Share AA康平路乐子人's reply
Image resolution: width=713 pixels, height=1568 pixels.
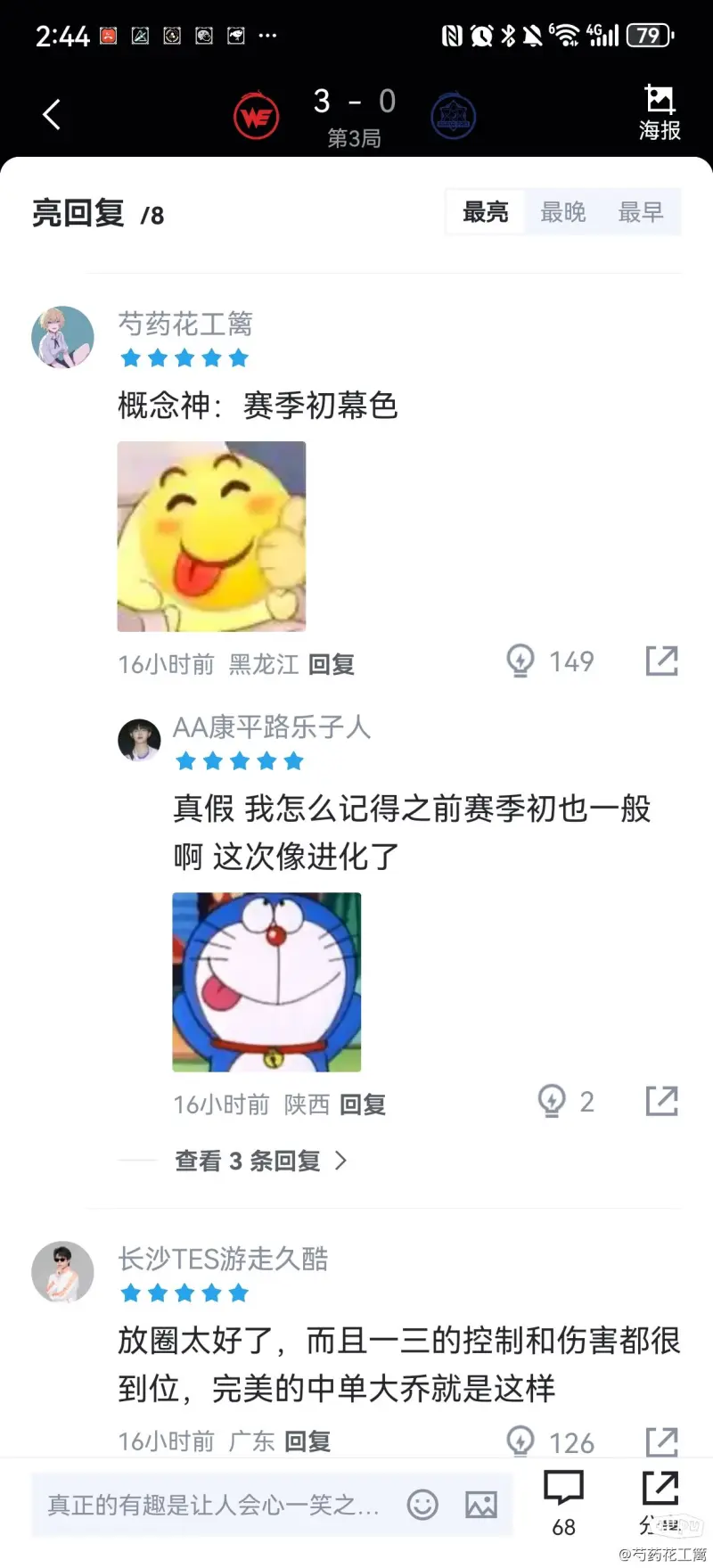661,1102
